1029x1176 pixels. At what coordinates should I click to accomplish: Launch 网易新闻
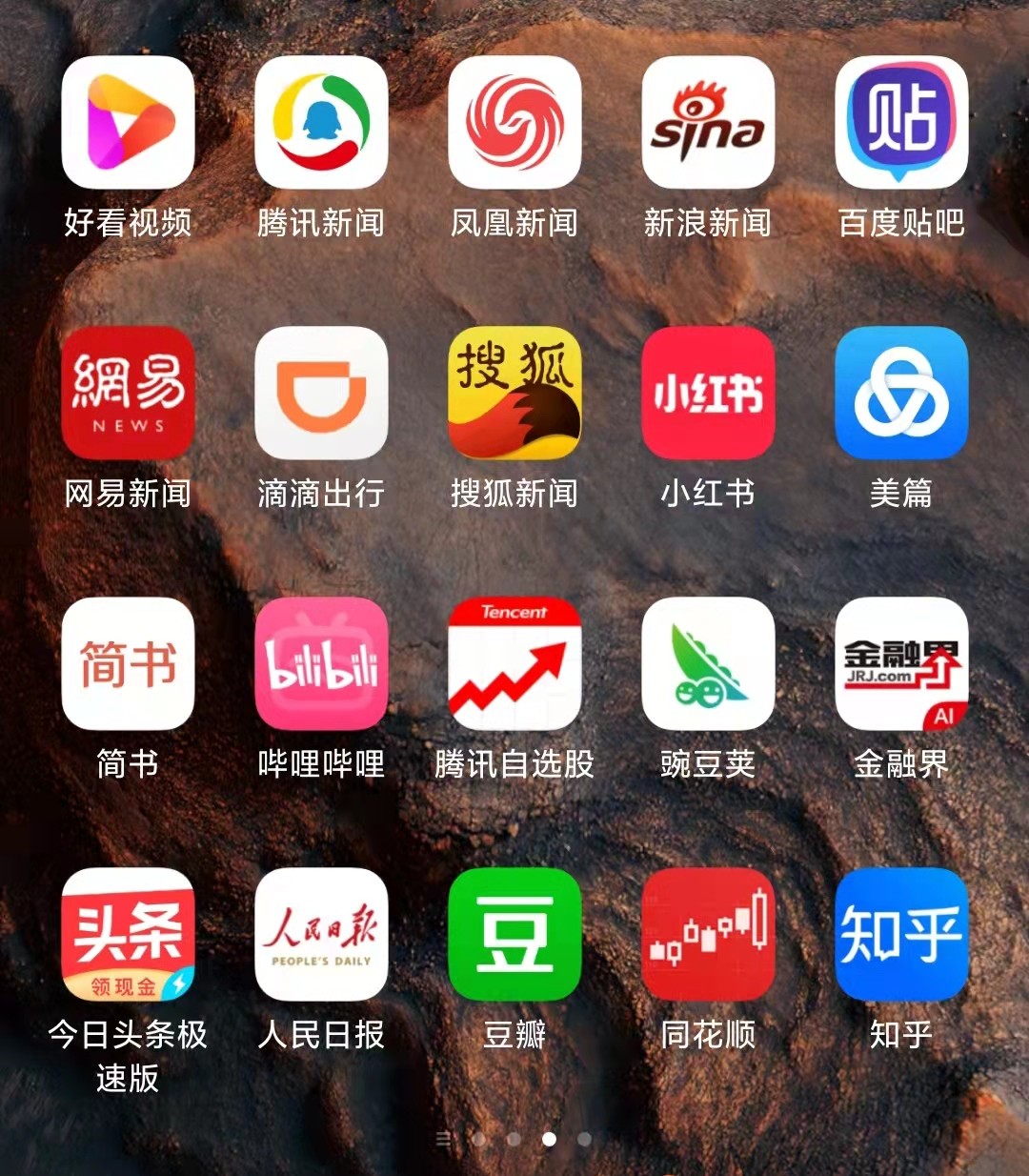pyautogui.click(x=128, y=393)
